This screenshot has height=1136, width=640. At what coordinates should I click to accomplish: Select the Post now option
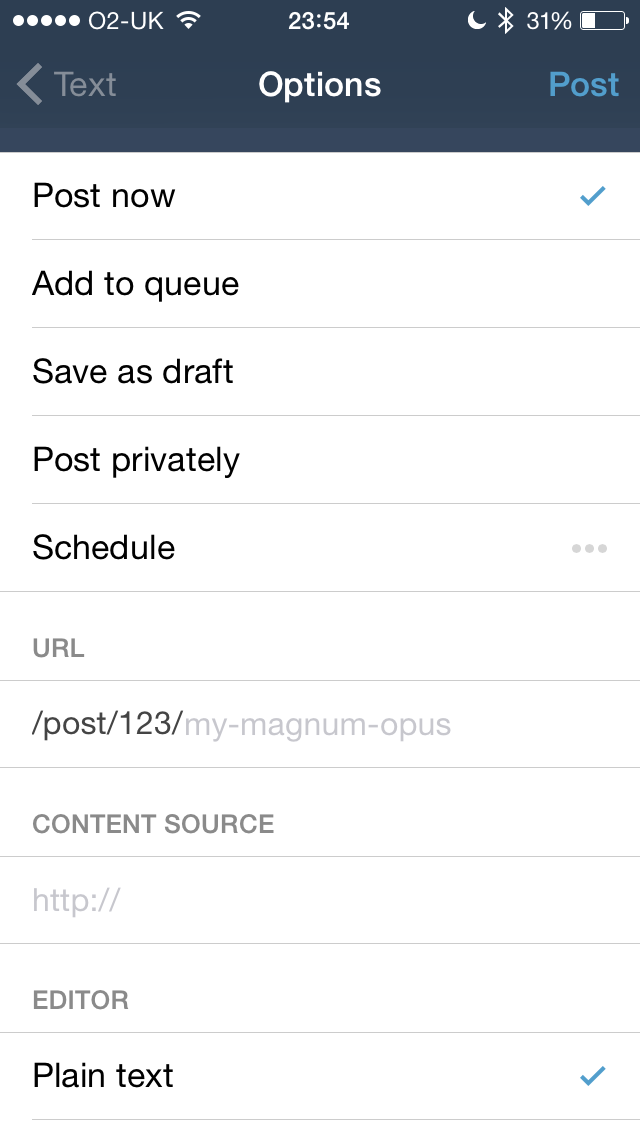click(320, 196)
